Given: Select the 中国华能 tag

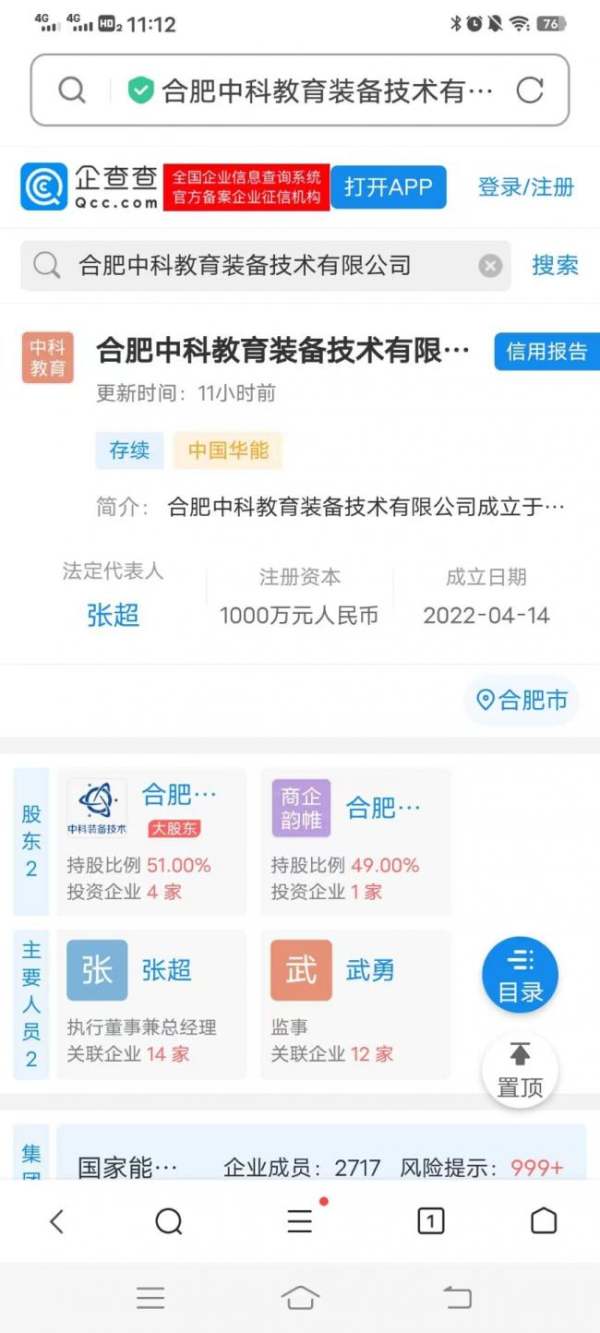Looking at the screenshot, I should (x=228, y=450).
